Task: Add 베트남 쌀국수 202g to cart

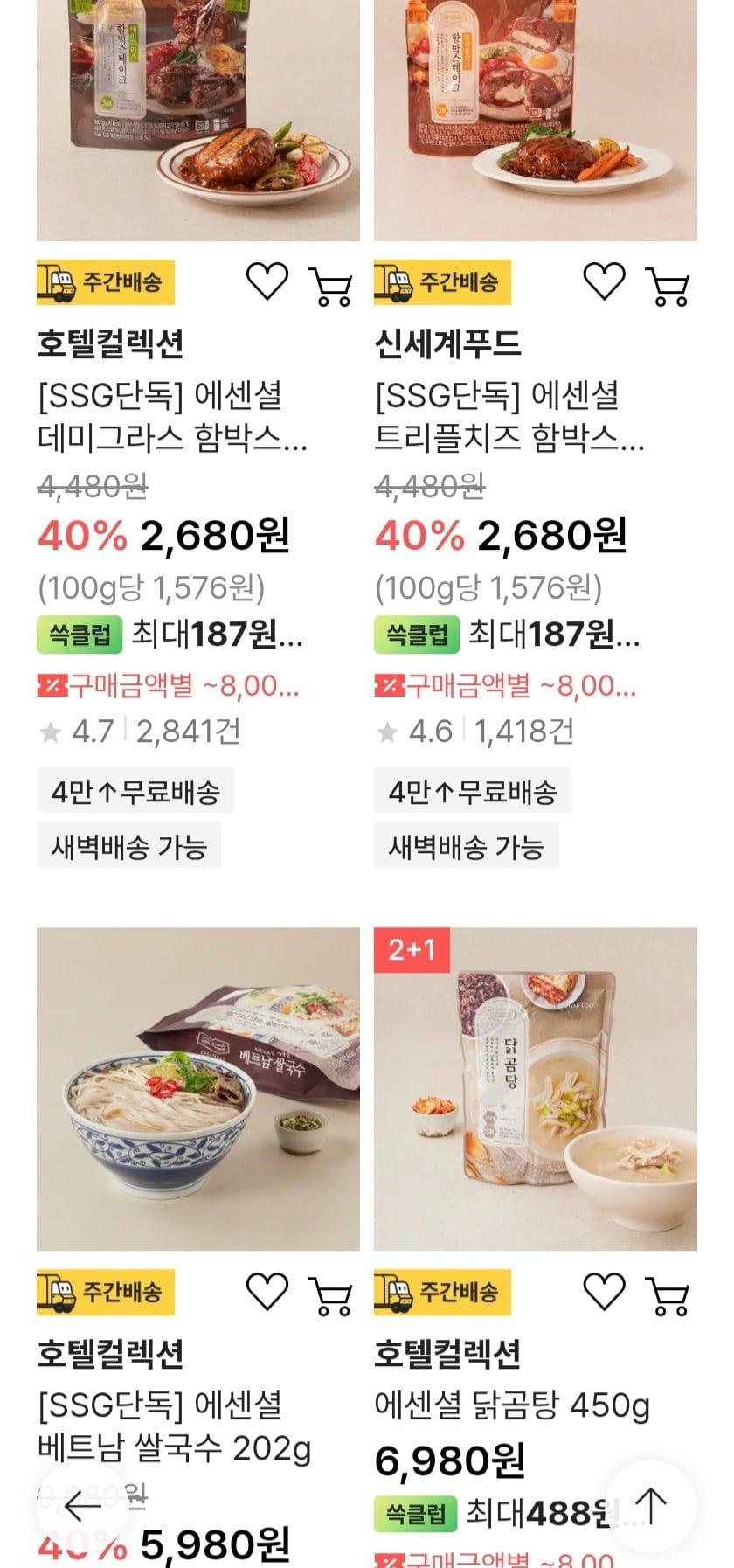Action: (330, 1296)
